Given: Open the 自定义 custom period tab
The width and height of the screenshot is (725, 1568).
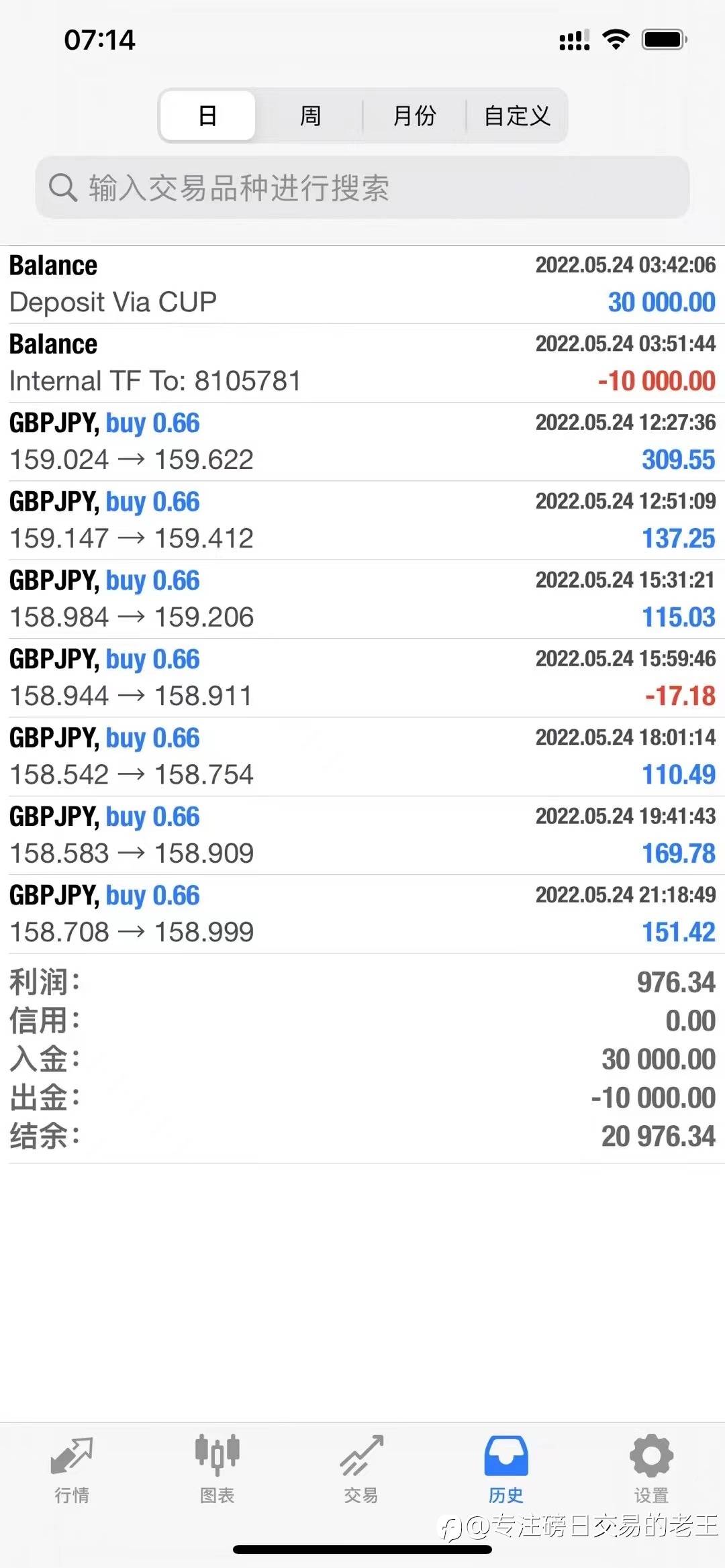Looking at the screenshot, I should point(517,115).
